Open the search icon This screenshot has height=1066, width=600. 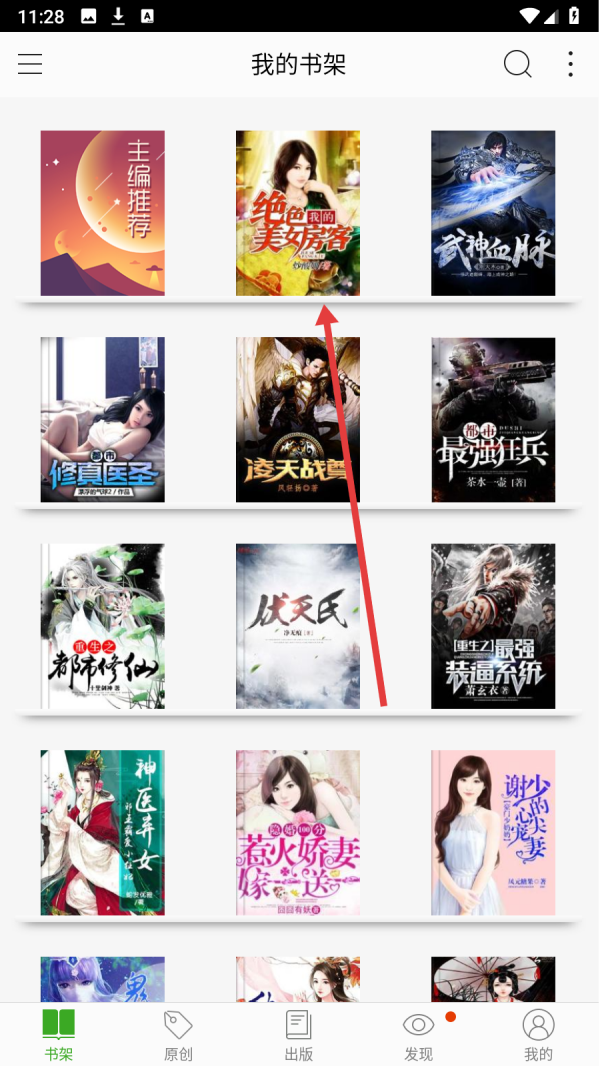tap(517, 65)
